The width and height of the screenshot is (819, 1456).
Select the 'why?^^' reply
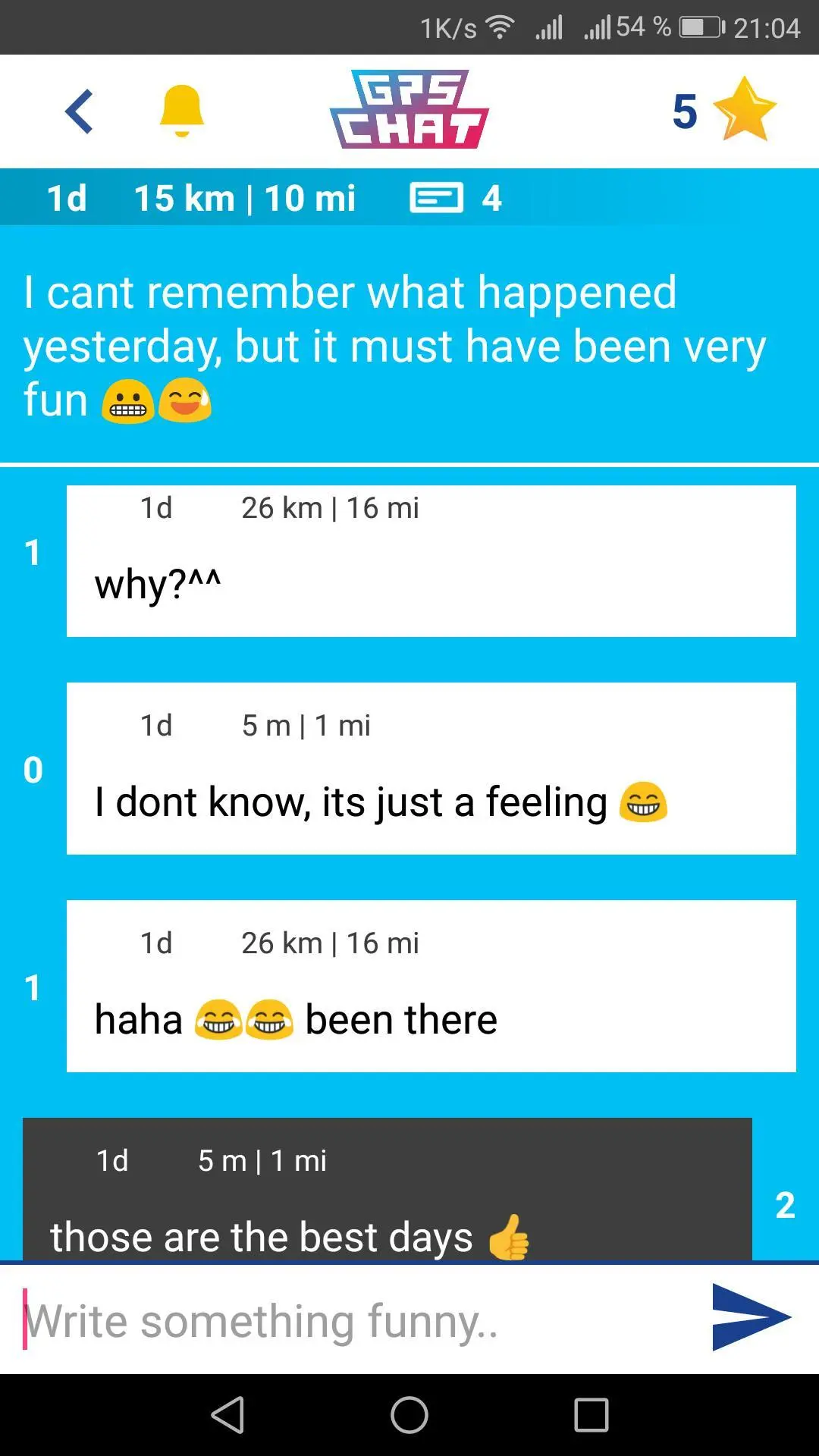(x=431, y=561)
